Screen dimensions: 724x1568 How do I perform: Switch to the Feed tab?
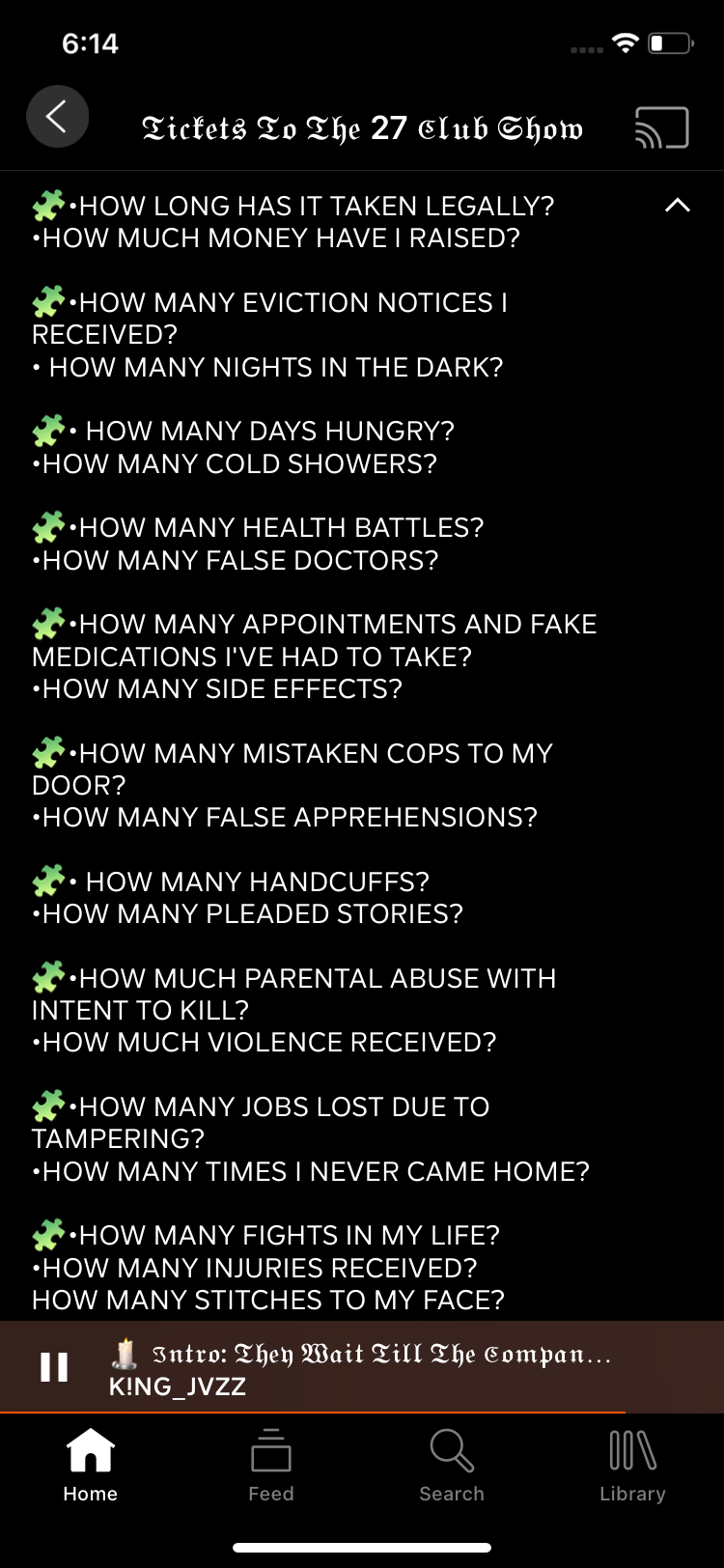tap(271, 1465)
